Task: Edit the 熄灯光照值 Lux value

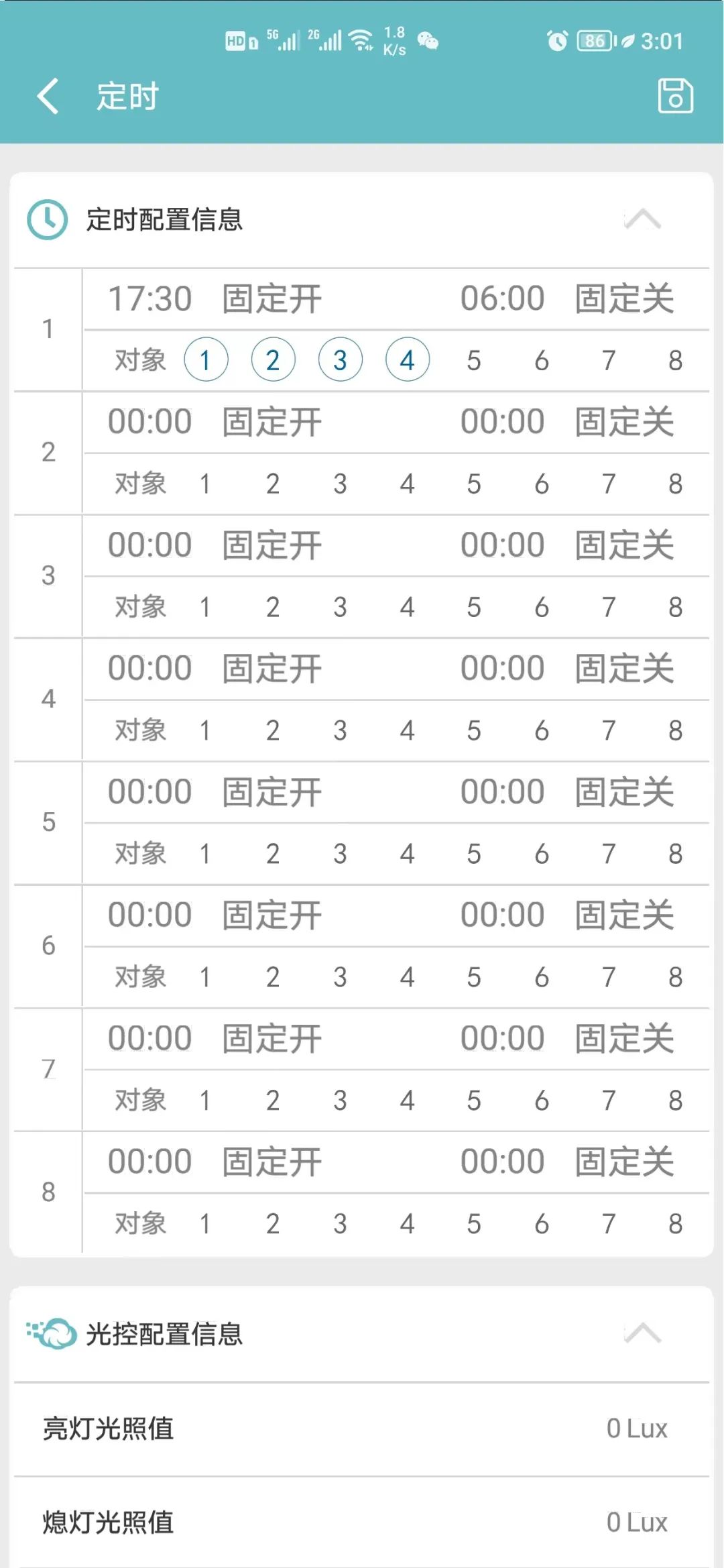Action: click(x=636, y=1522)
